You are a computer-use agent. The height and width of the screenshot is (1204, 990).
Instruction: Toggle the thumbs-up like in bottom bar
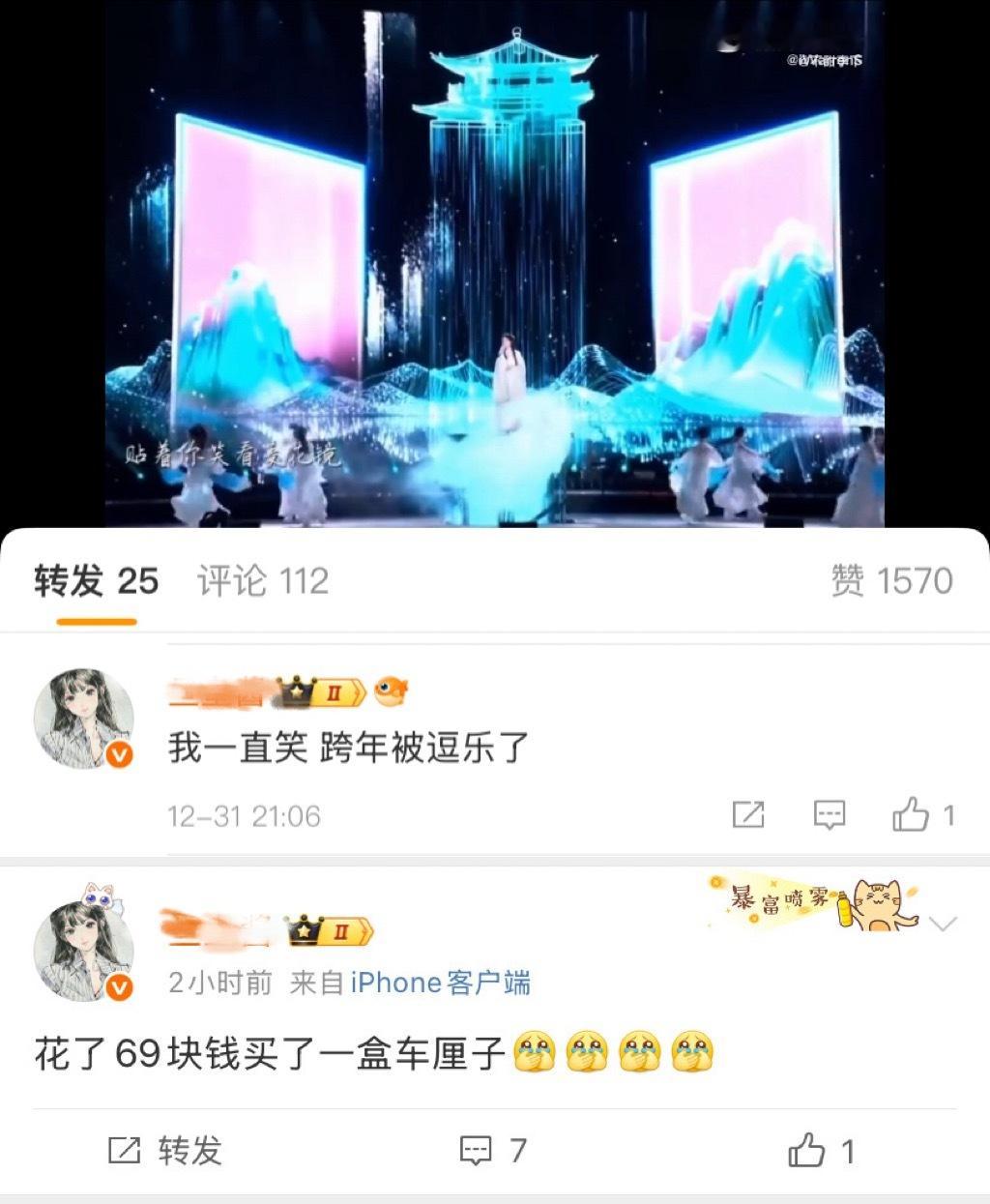pos(817,1151)
